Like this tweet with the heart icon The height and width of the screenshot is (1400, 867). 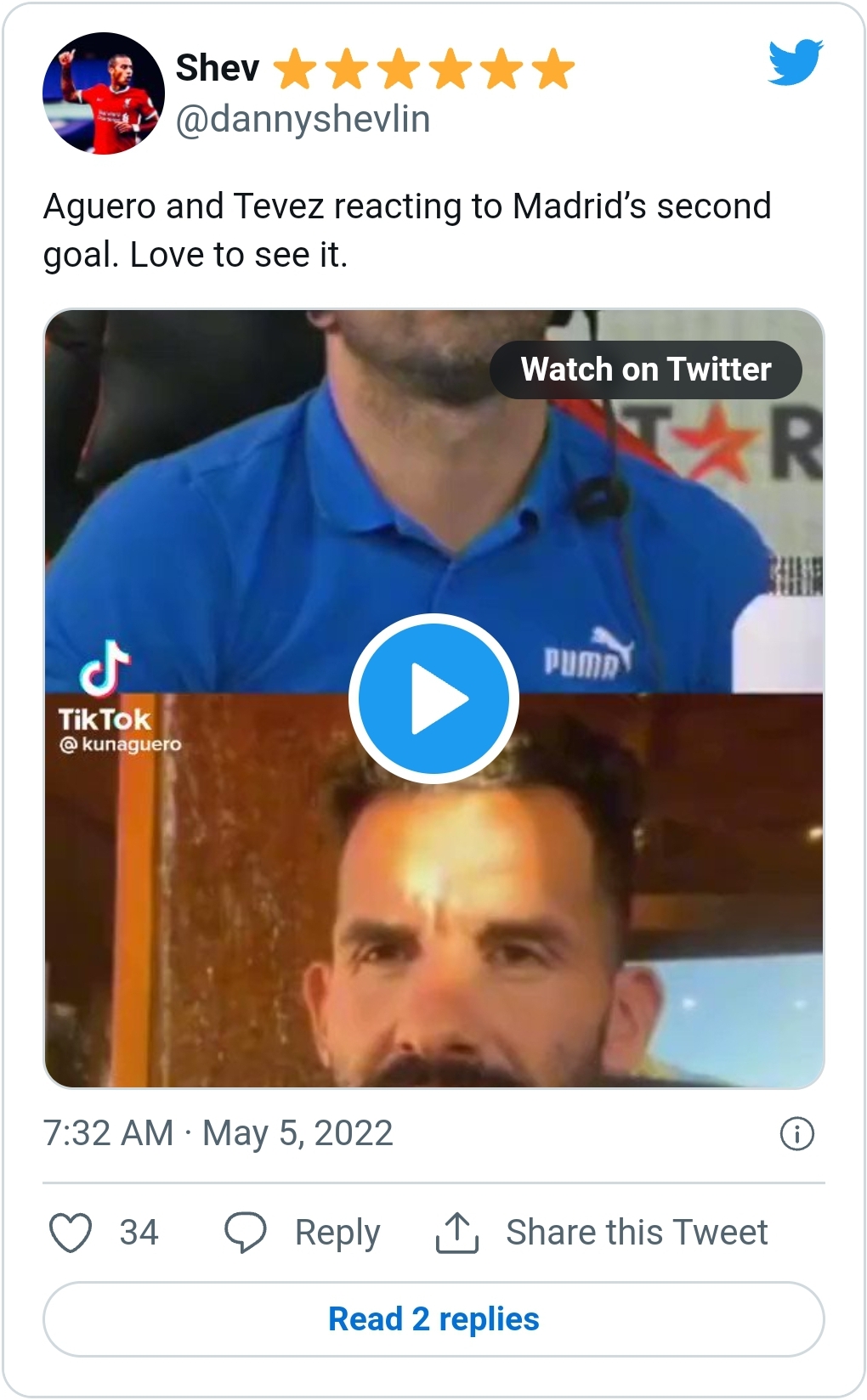tap(71, 1233)
